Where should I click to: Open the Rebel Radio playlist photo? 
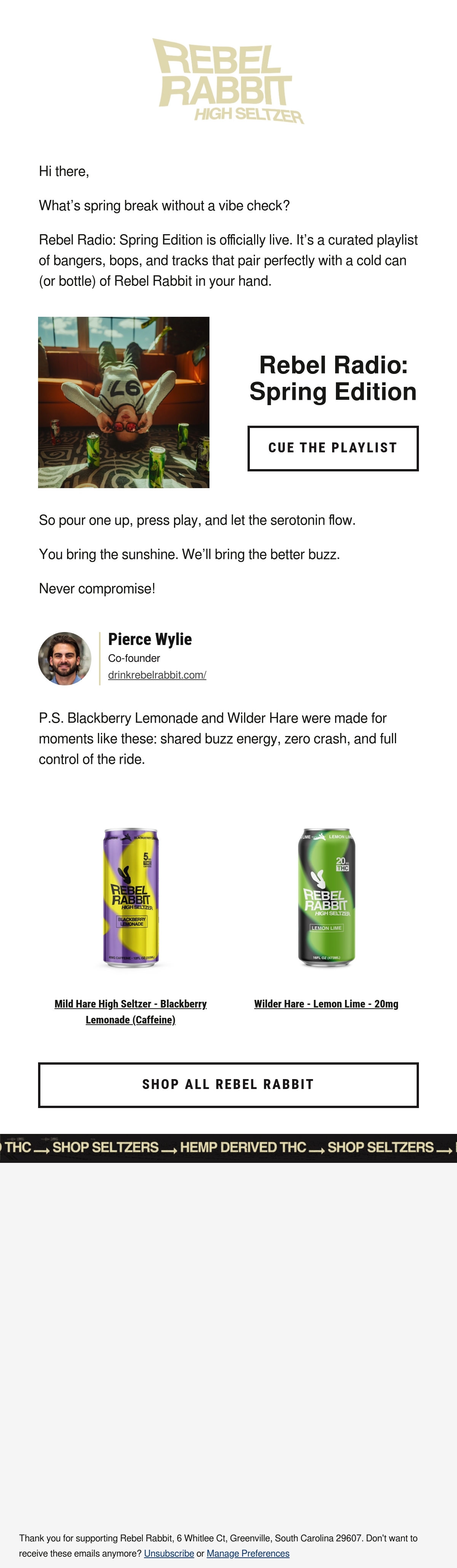click(x=123, y=402)
